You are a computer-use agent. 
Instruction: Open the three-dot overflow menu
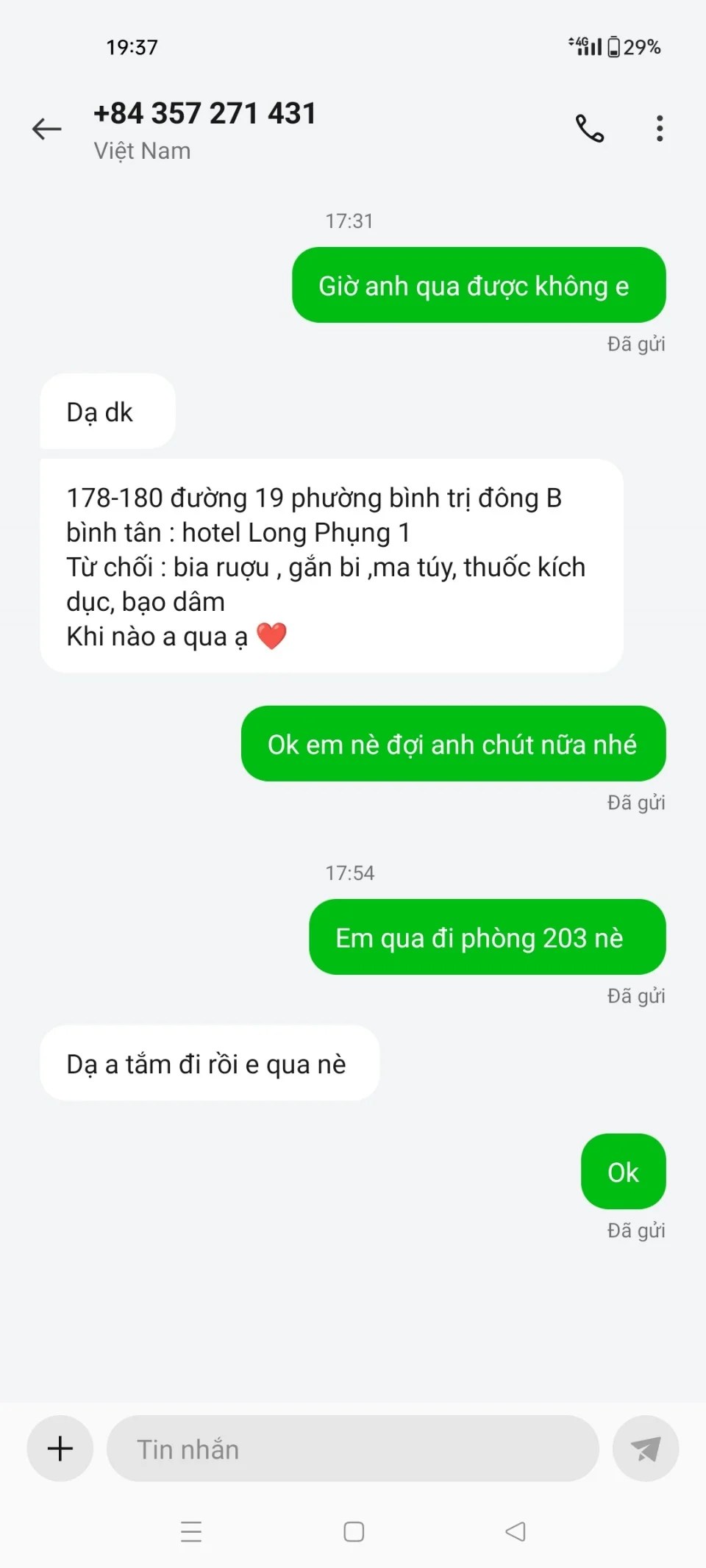pyautogui.click(x=660, y=129)
